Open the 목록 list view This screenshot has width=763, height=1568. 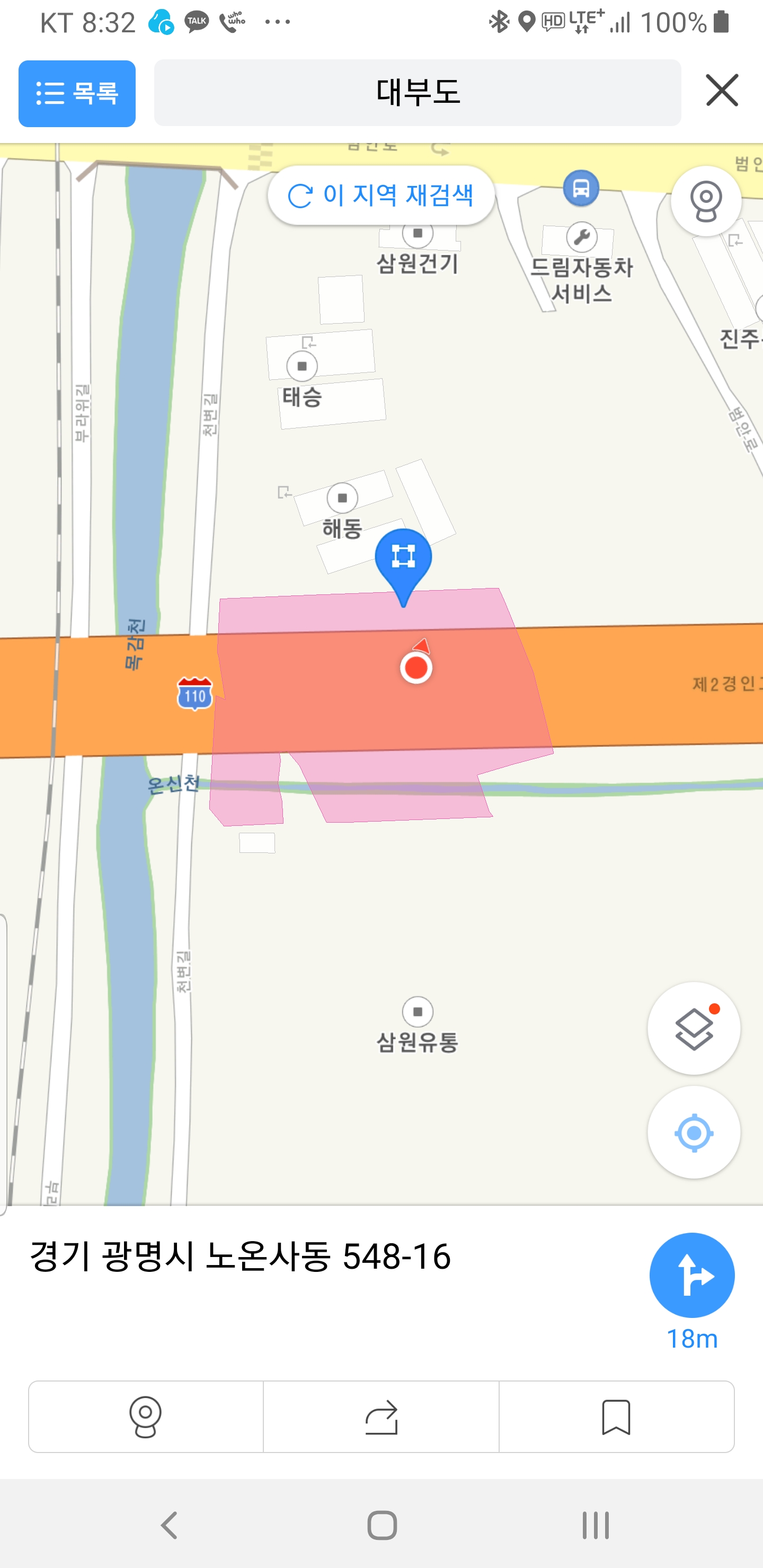point(77,93)
